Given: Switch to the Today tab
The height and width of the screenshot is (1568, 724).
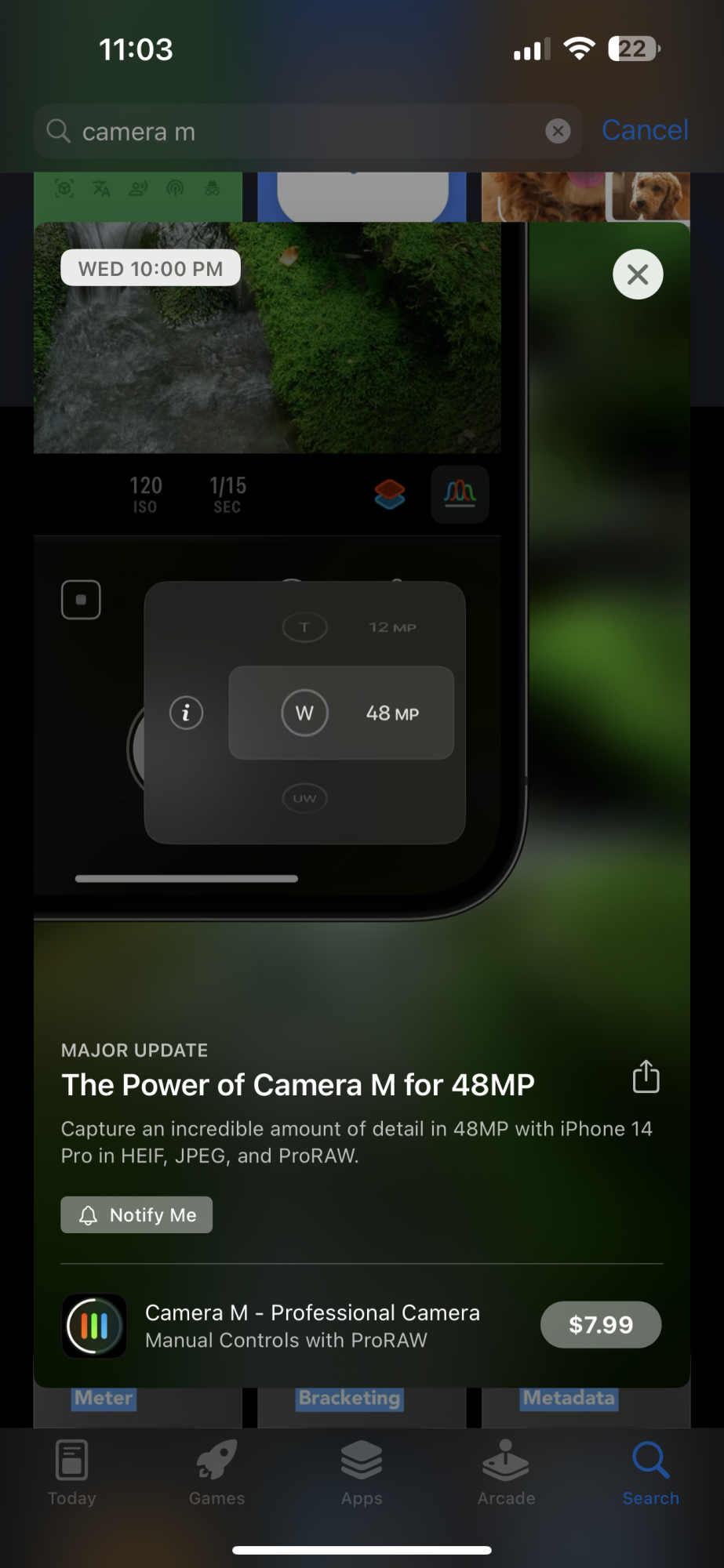Looking at the screenshot, I should tap(72, 1473).
